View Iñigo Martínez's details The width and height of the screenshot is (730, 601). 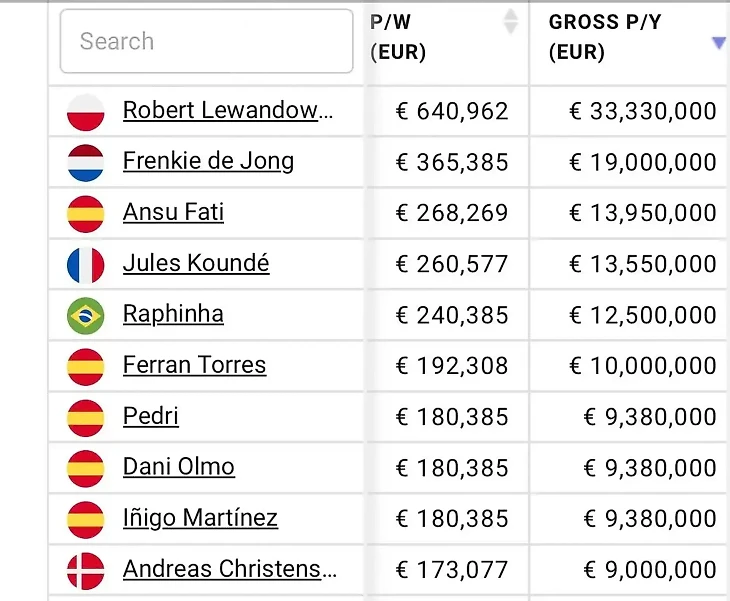200,518
